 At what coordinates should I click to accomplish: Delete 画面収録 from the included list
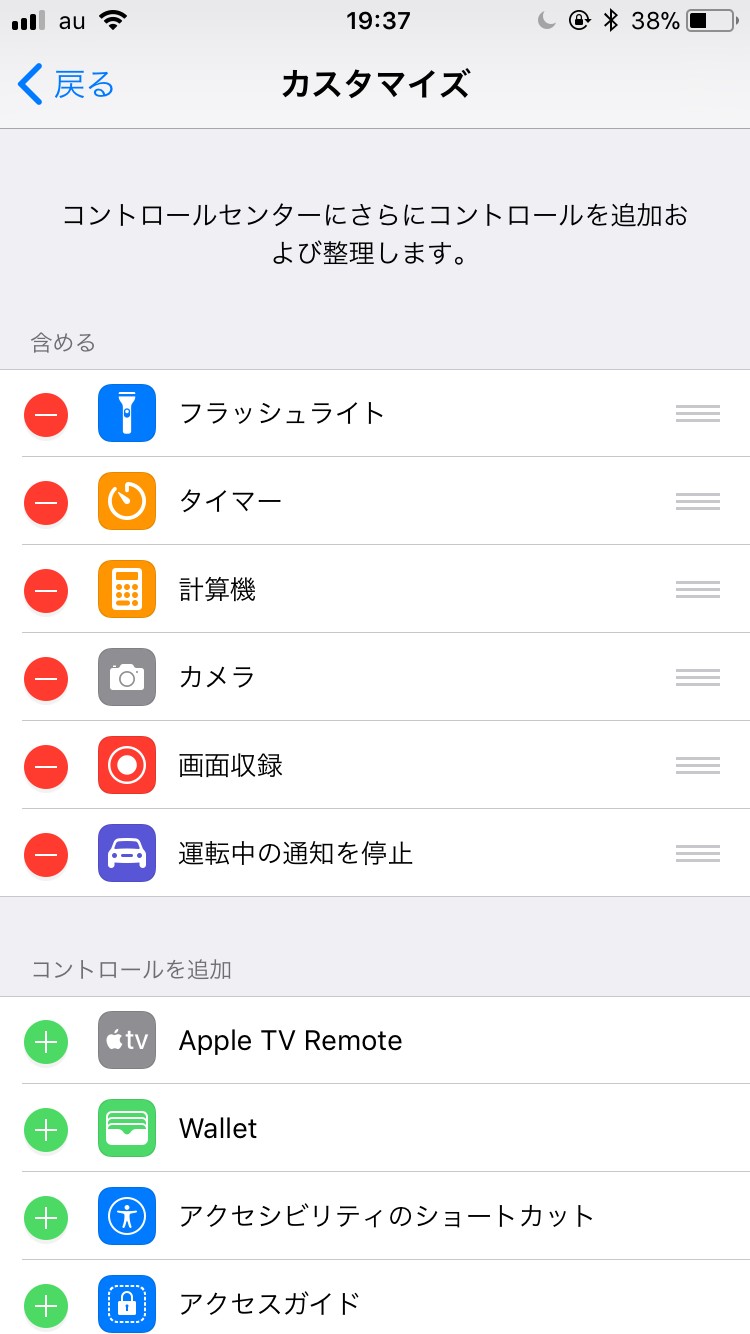46,766
